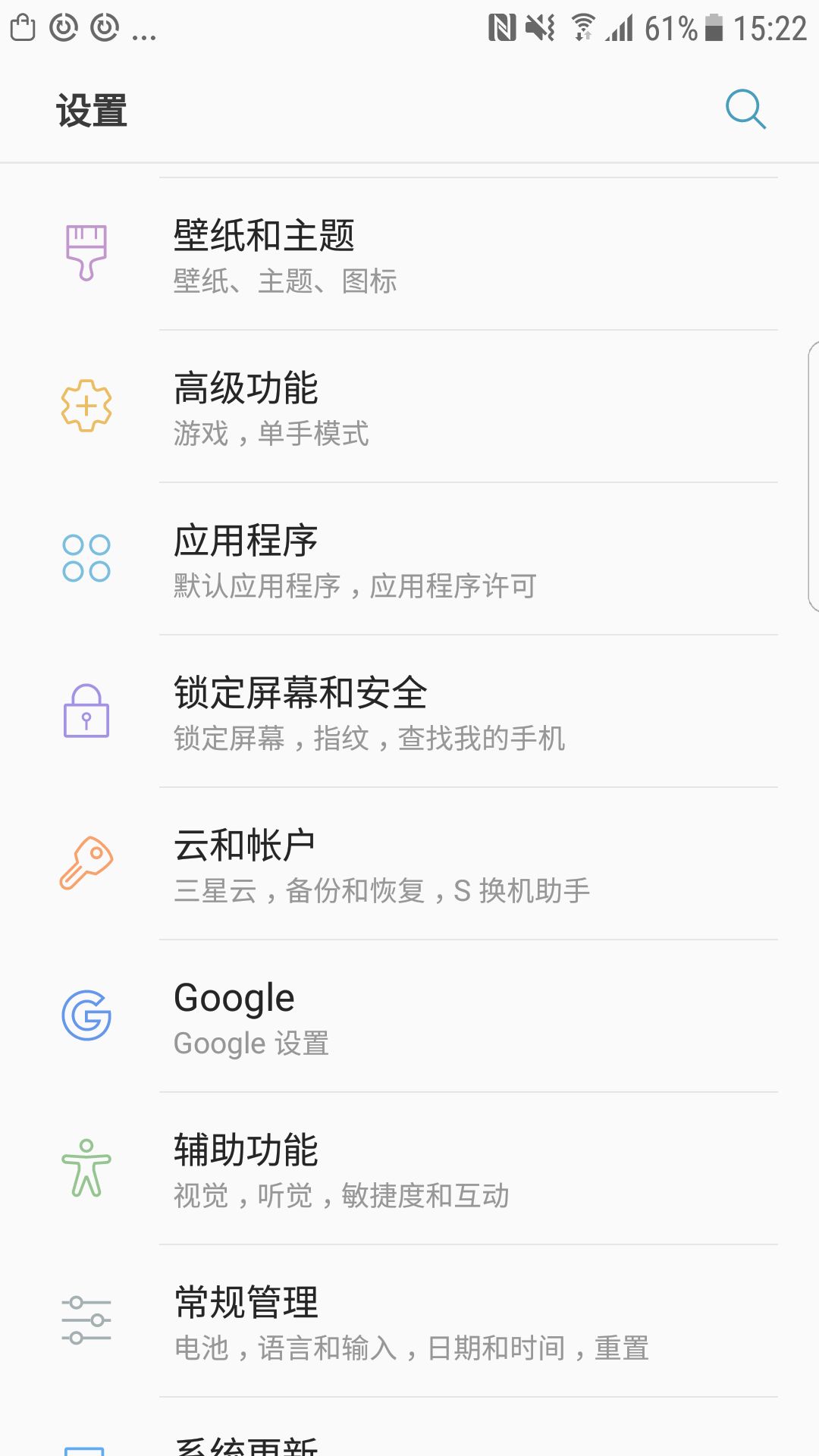Open 壁纸和主题 settings
This screenshot has width=819, height=1456.
pos(409,255)
